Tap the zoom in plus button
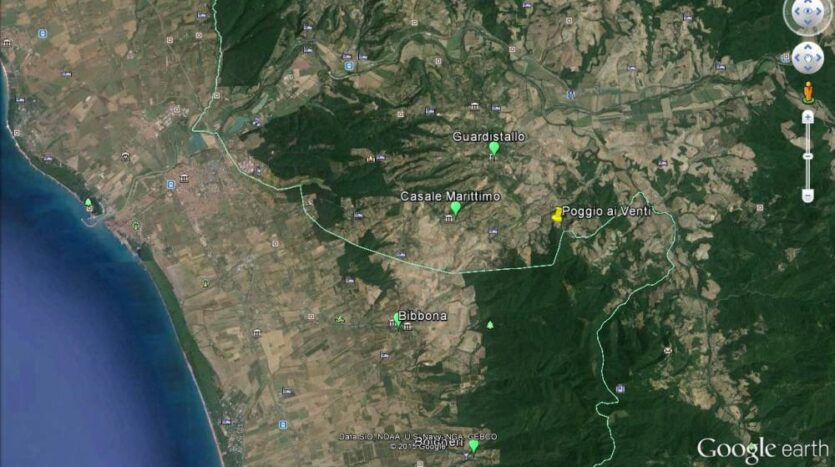835x467 pixels. pyautogui.click(x=808, y=117)
